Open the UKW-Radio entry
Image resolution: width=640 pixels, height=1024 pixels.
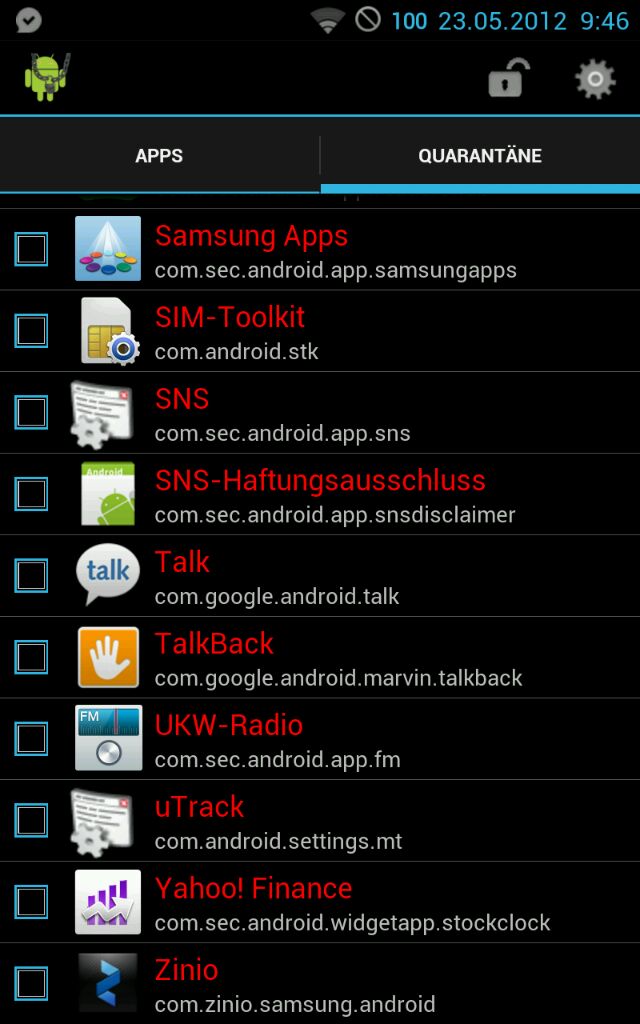[320, 739]
